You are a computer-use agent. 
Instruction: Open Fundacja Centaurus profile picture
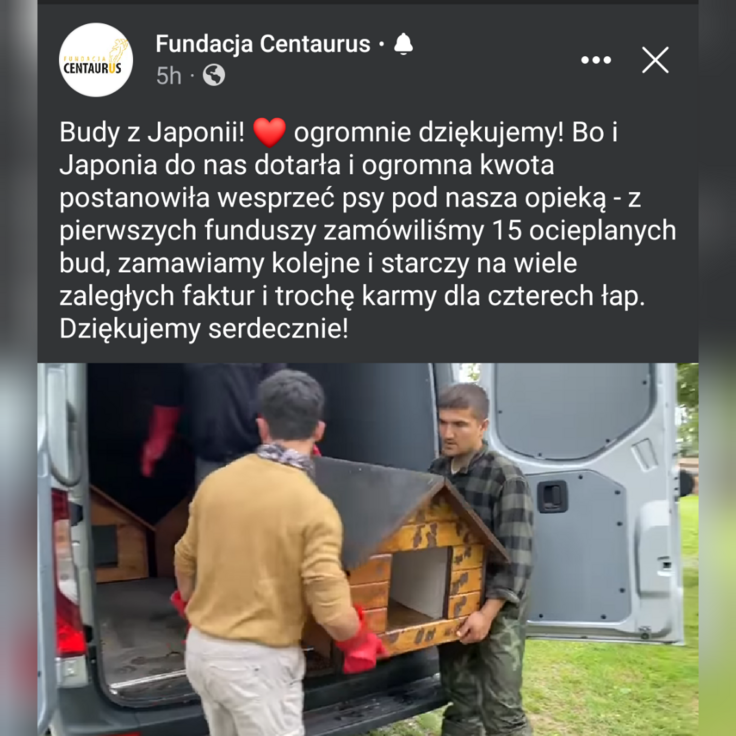click(x=95, y=60)
